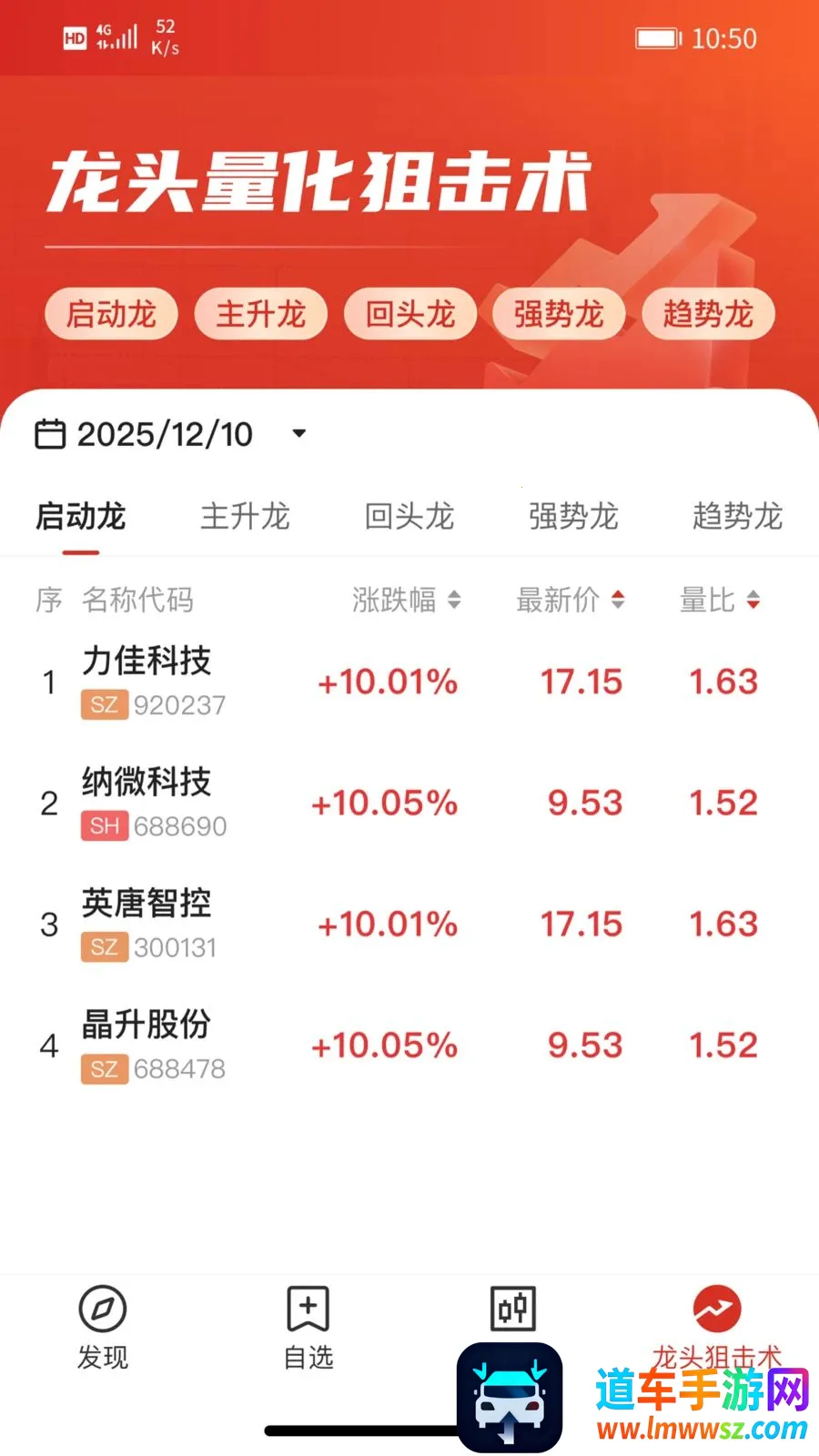
Task: Select the 主升龙 banner chip
Action: [260, 315]
